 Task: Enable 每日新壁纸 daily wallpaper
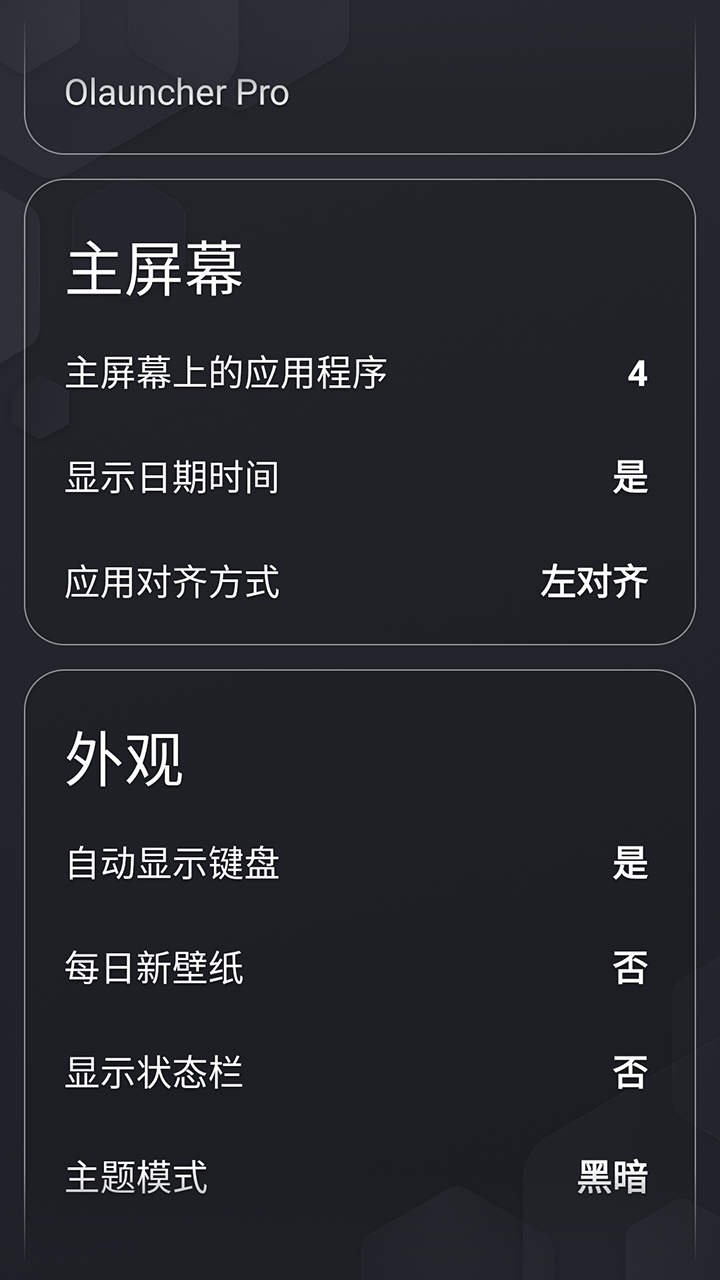click(x=630, y=968)
